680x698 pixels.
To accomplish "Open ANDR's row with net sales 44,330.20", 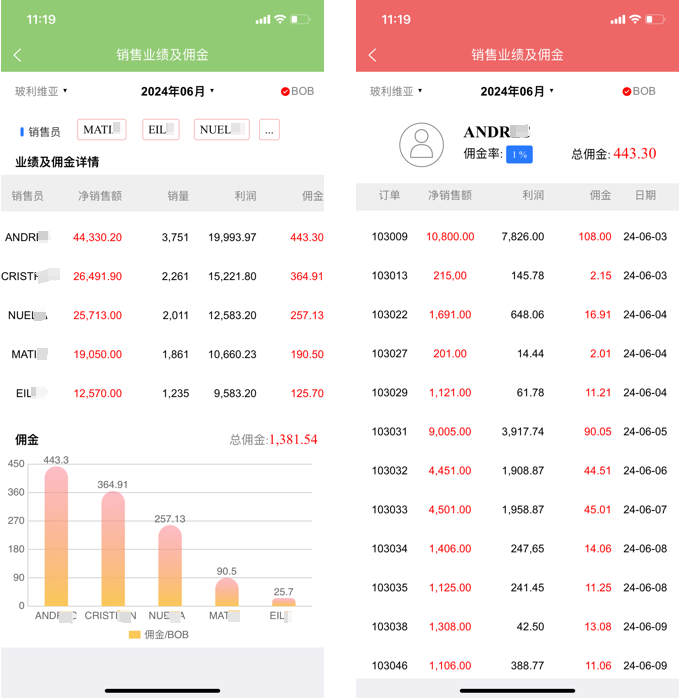I will click(162, 237).
